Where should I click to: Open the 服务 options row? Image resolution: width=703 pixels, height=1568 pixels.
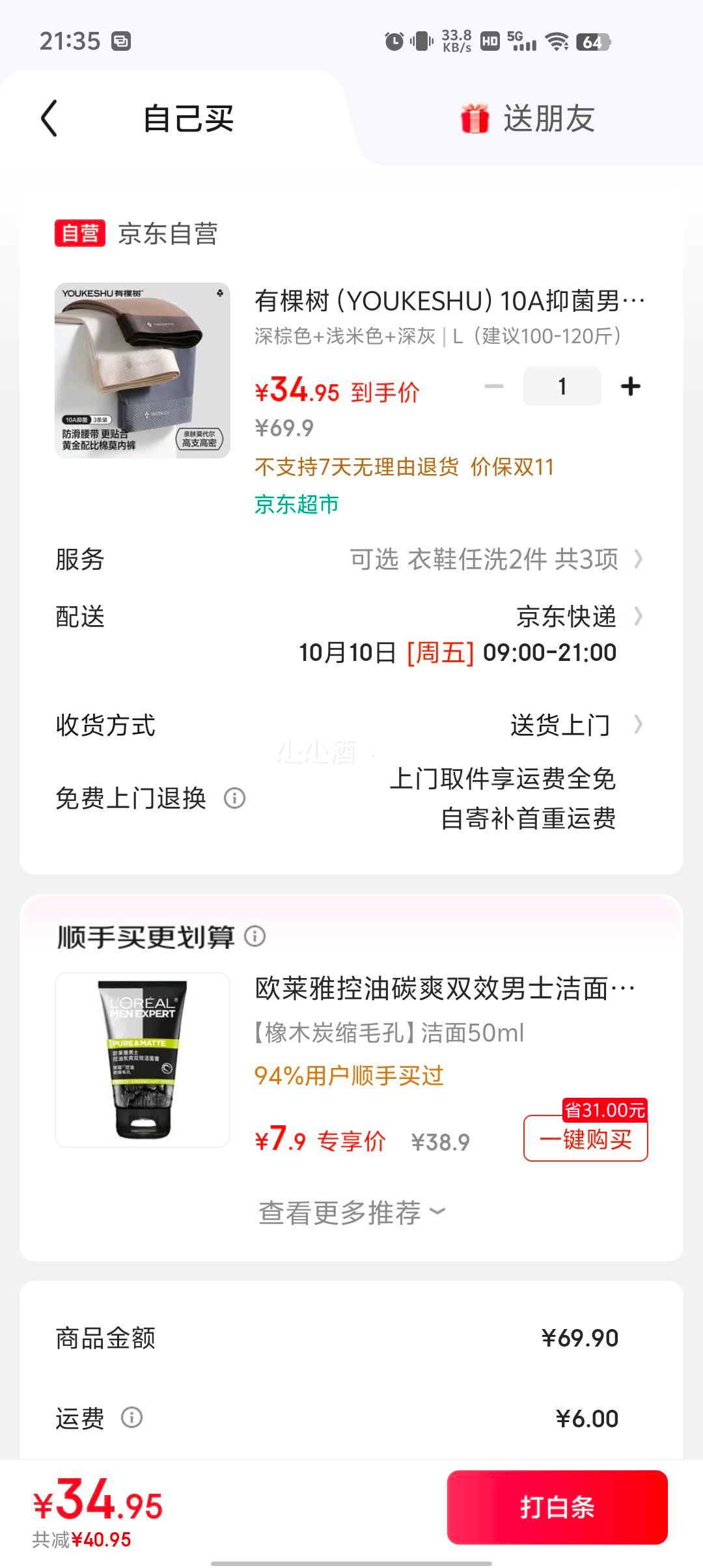pos(351,559)
